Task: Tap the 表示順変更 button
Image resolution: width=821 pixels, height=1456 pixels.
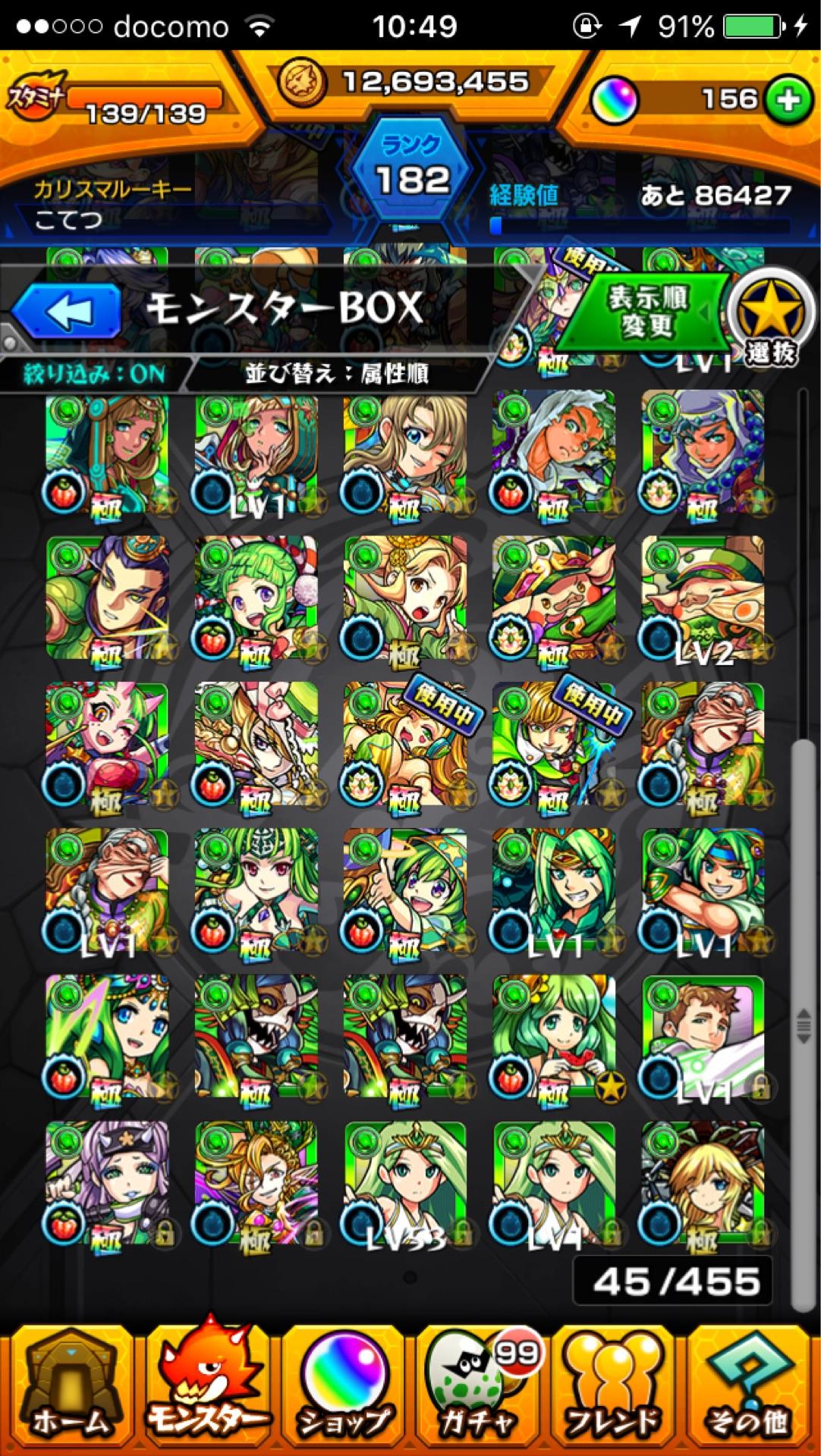Action: (646, 312)
